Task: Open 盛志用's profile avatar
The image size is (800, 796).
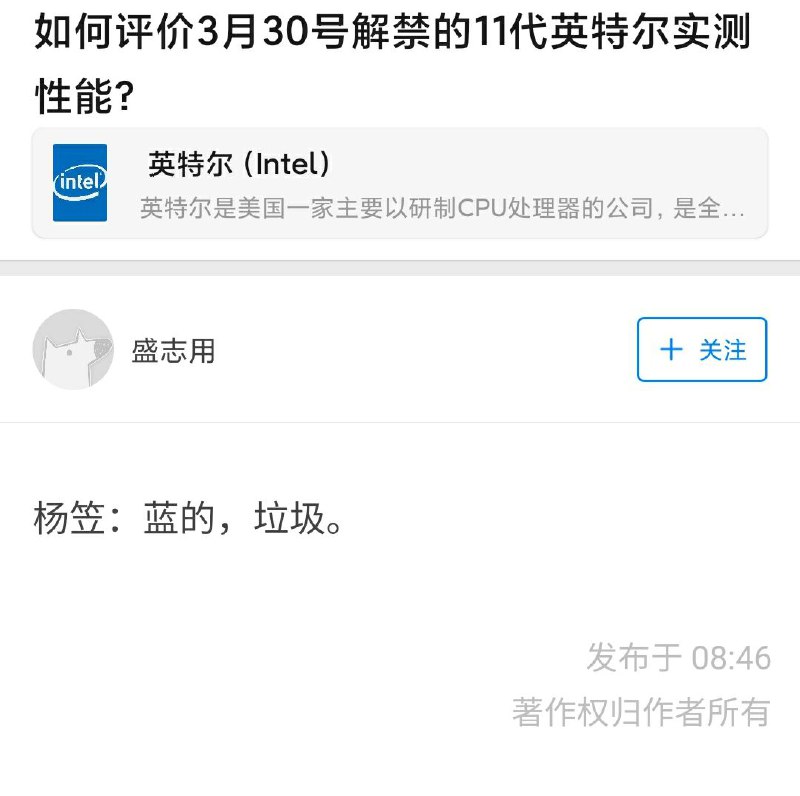Action: [x=73, y=349]
